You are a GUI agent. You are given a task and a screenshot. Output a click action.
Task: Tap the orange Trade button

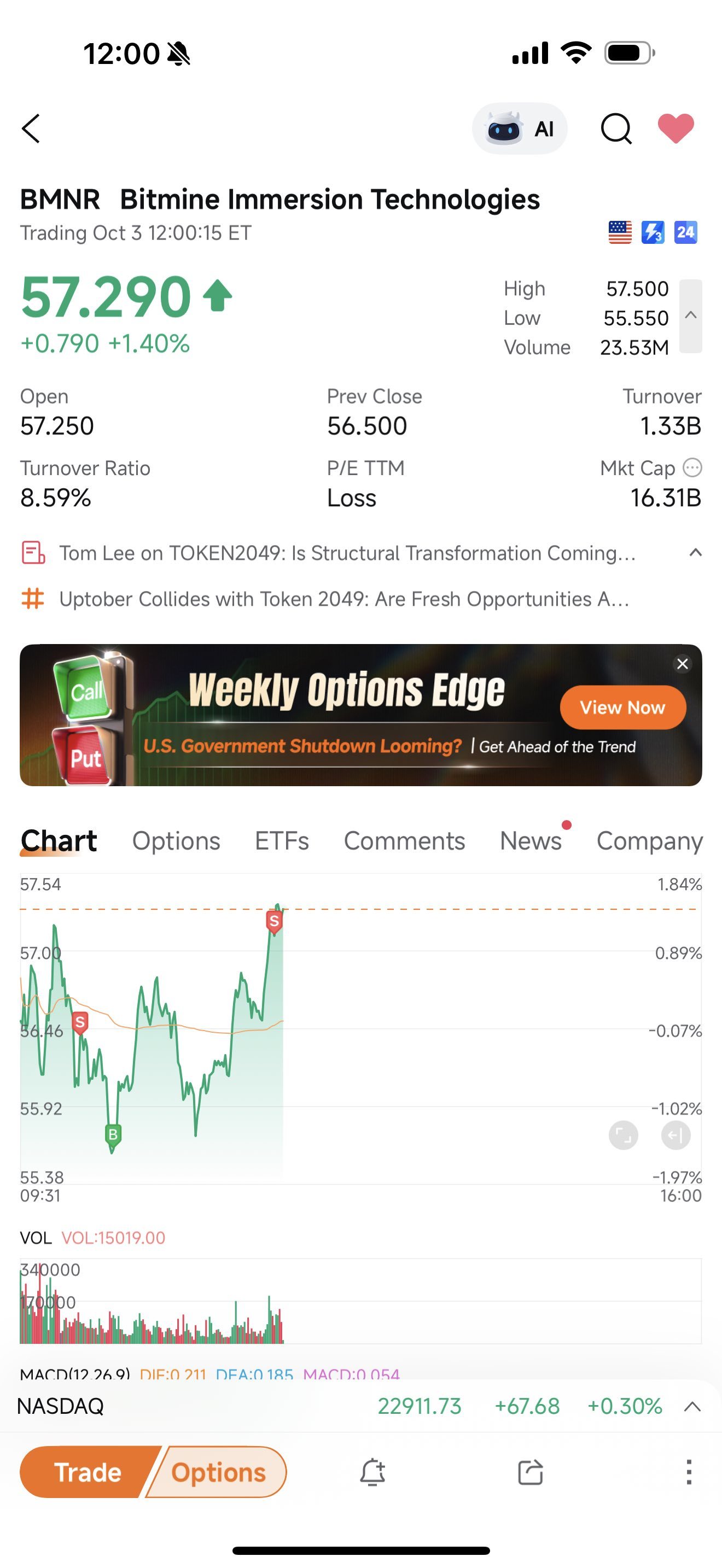click(x=88, y=1472)
